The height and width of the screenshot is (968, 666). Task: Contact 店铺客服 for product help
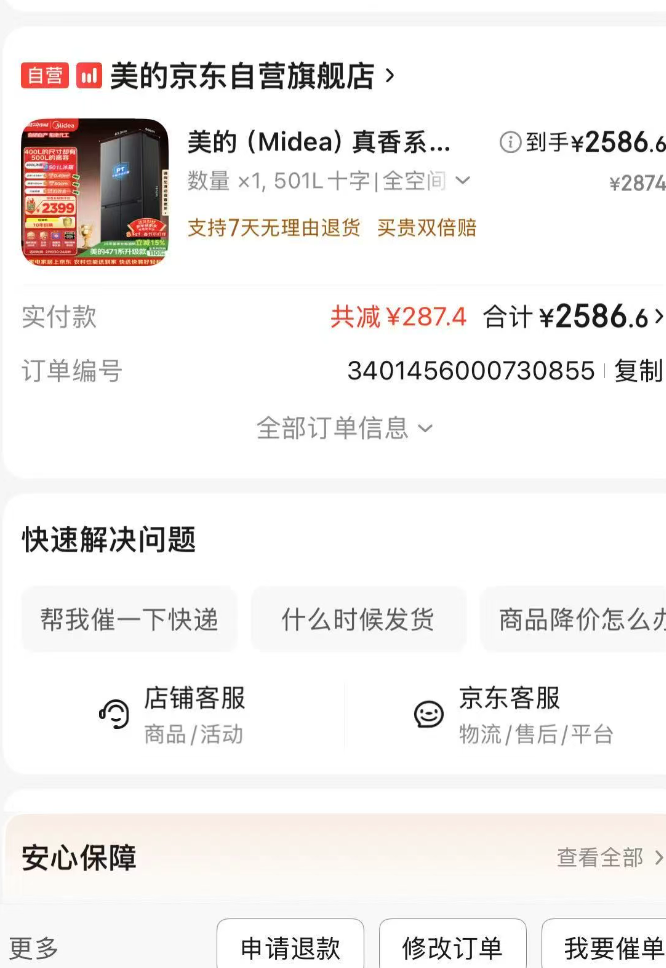tap(174, 714)
